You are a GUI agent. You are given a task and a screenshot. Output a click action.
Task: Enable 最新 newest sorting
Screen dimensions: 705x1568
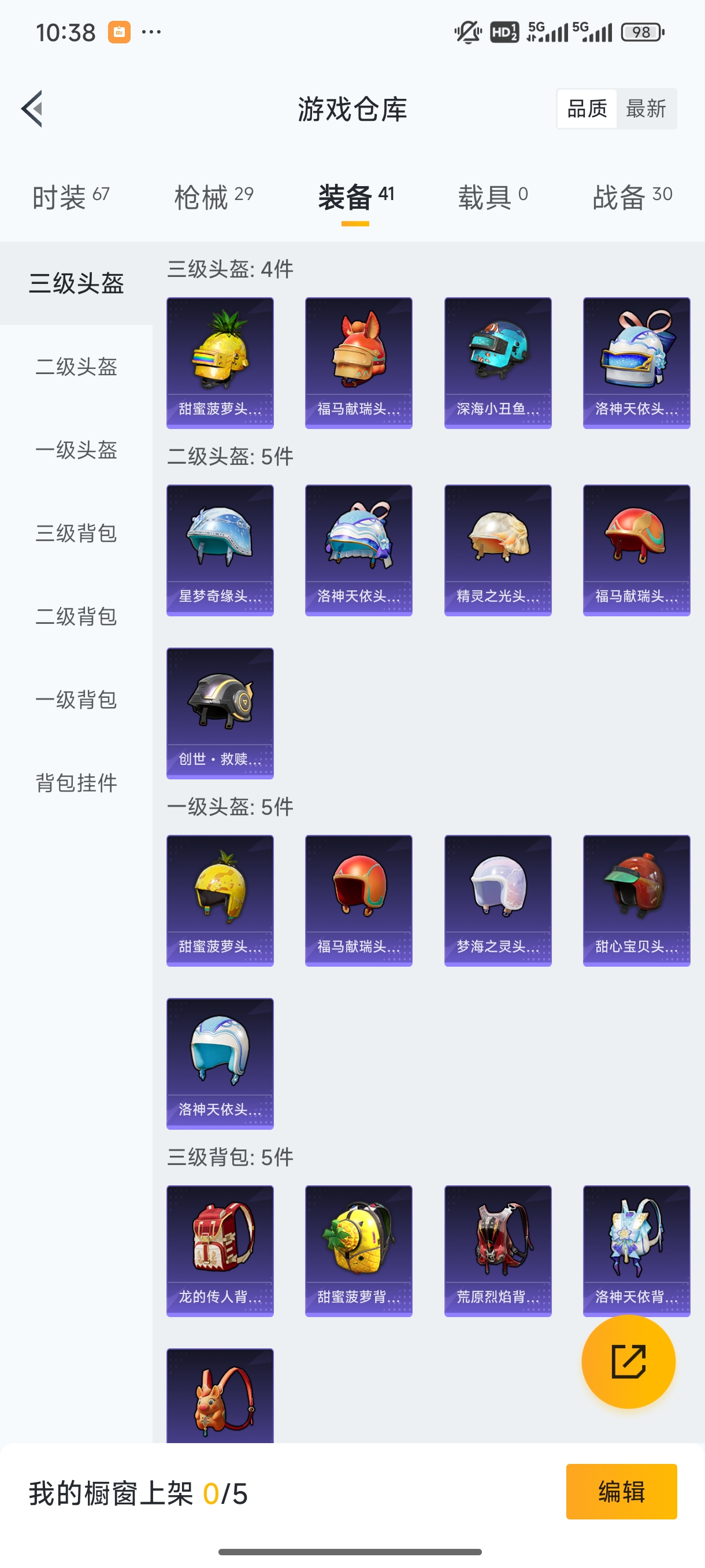point(647,108)
